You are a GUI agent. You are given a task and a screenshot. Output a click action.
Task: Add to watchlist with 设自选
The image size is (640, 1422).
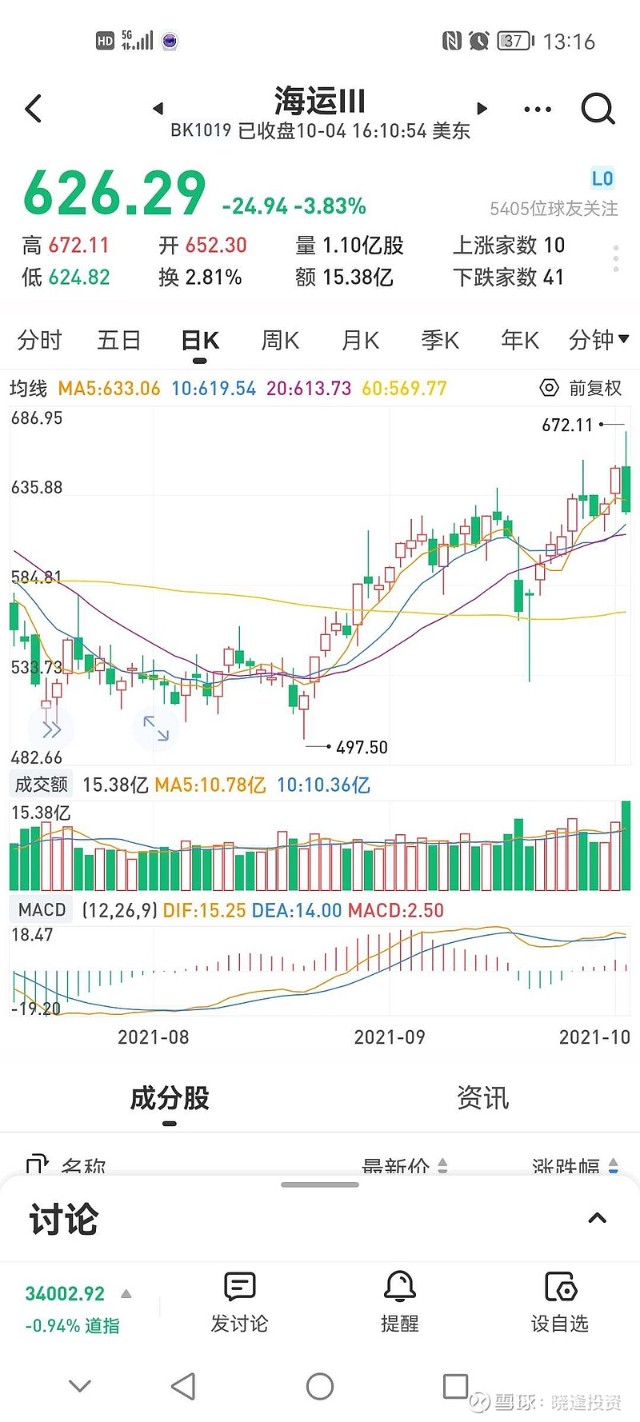559,1302
